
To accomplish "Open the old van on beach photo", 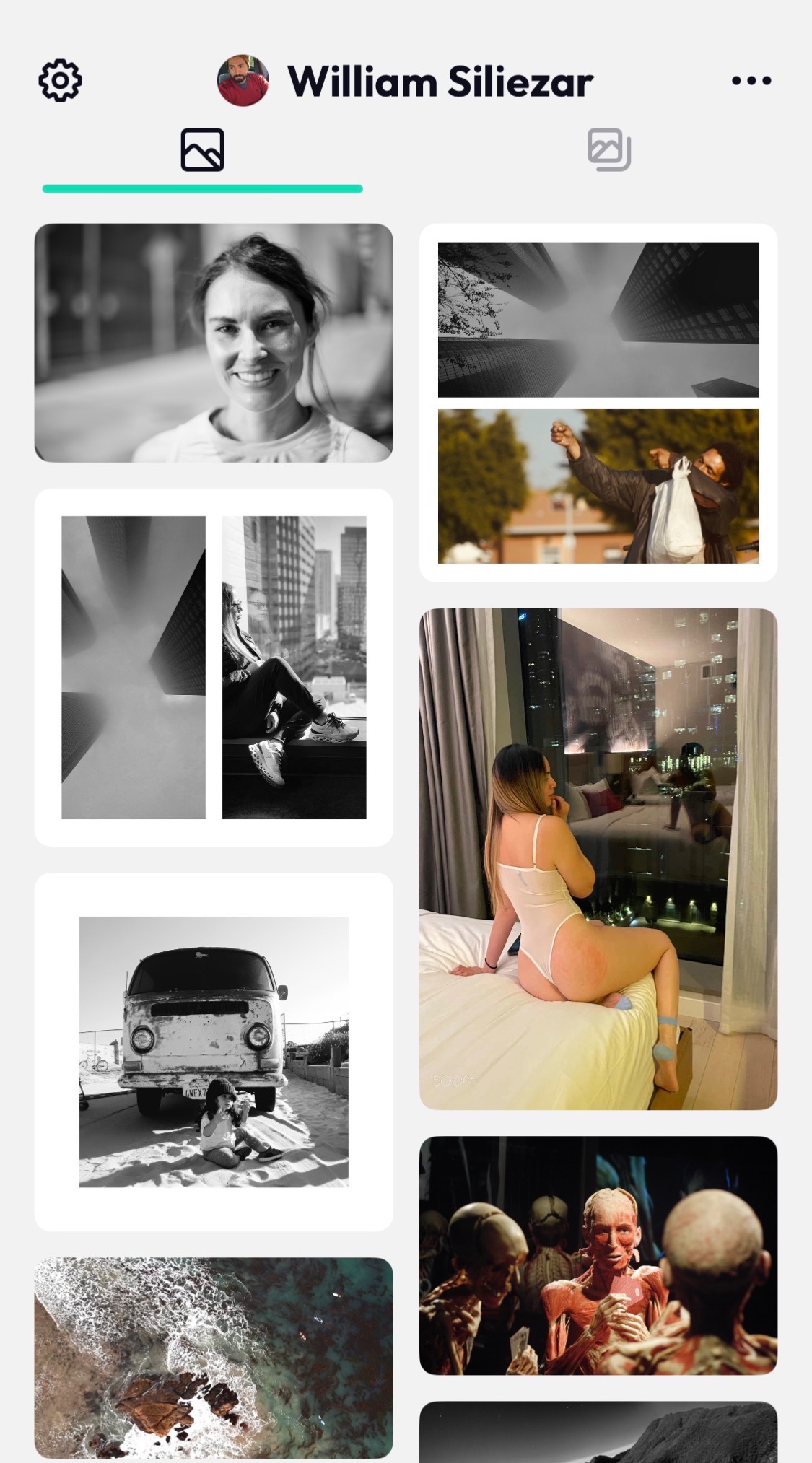I will click(x=214, y=1052).
